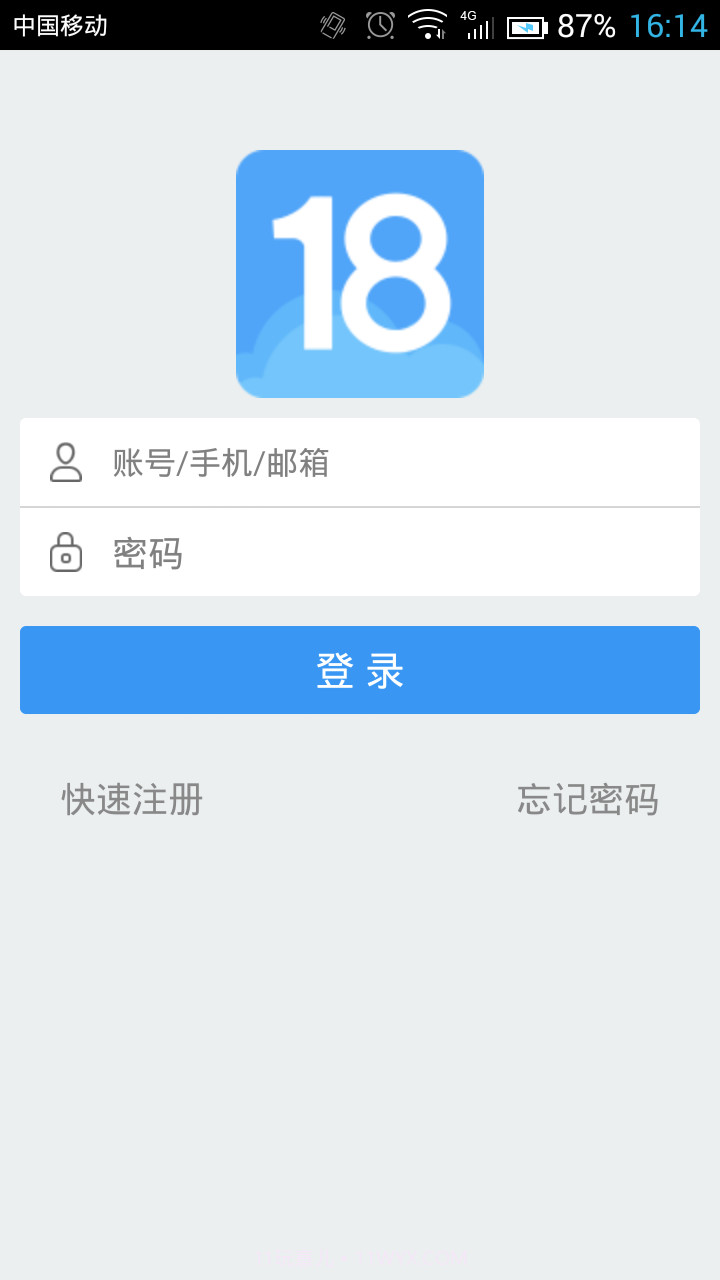Tap the 密码 placeholder text
720x1280 pixels.
click(x=148, y=552)
